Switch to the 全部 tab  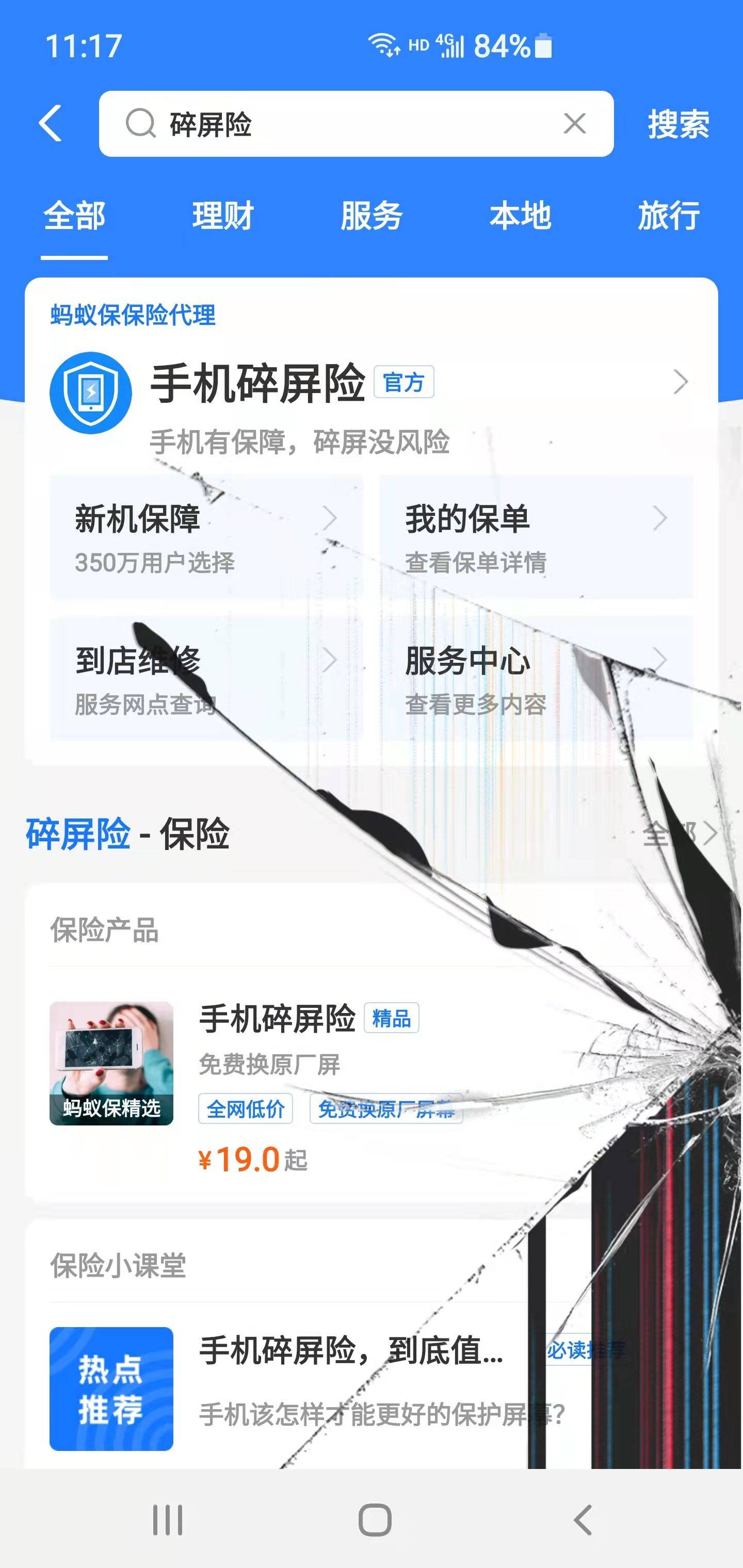(x=74, y=216)
